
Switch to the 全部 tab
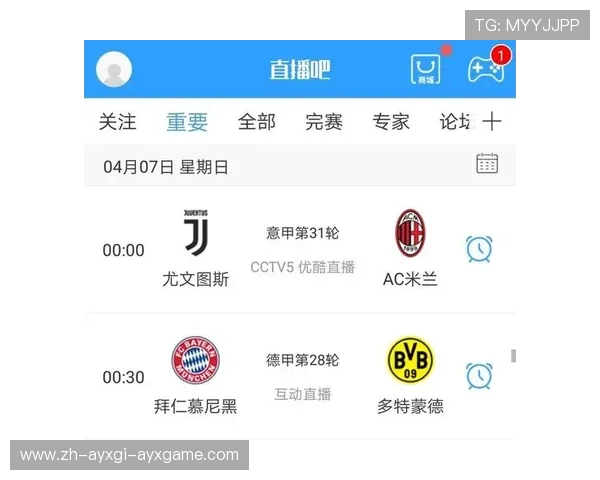click(x=256, y=122)
